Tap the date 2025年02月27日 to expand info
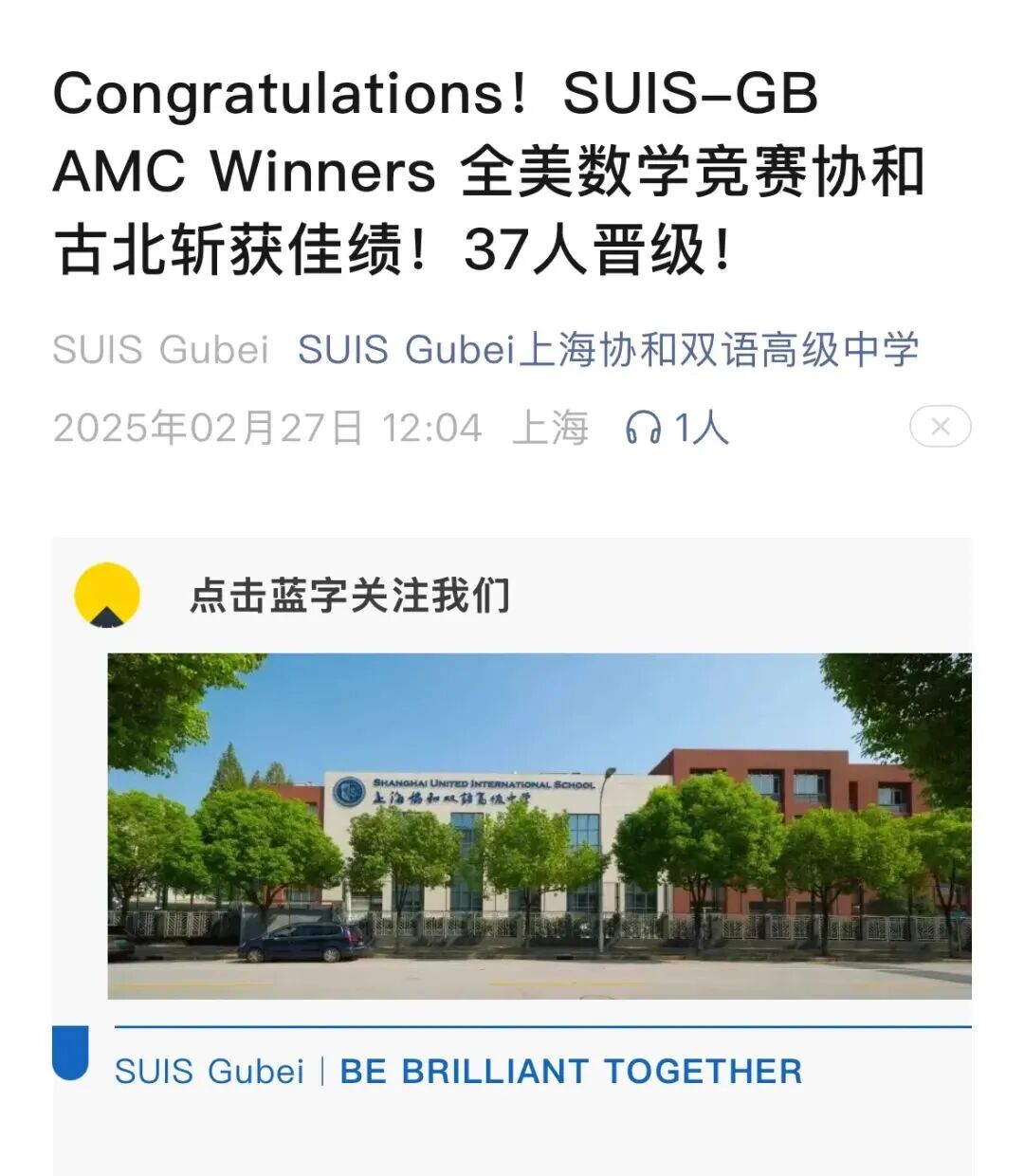The width and height of the screenshot is (1024, 1176). tap(206, 429)
